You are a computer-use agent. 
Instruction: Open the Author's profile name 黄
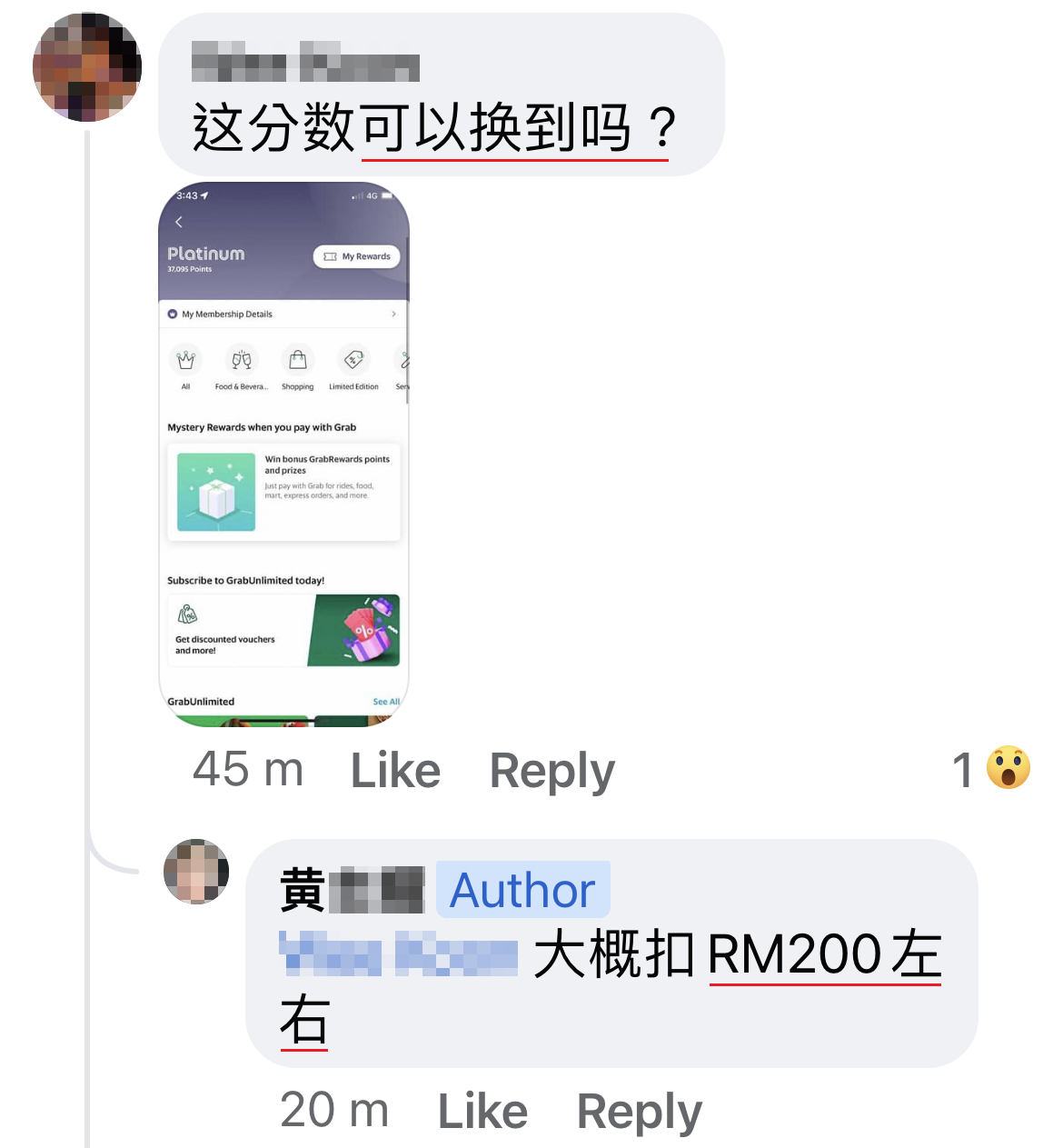click(x=352, y=890)
